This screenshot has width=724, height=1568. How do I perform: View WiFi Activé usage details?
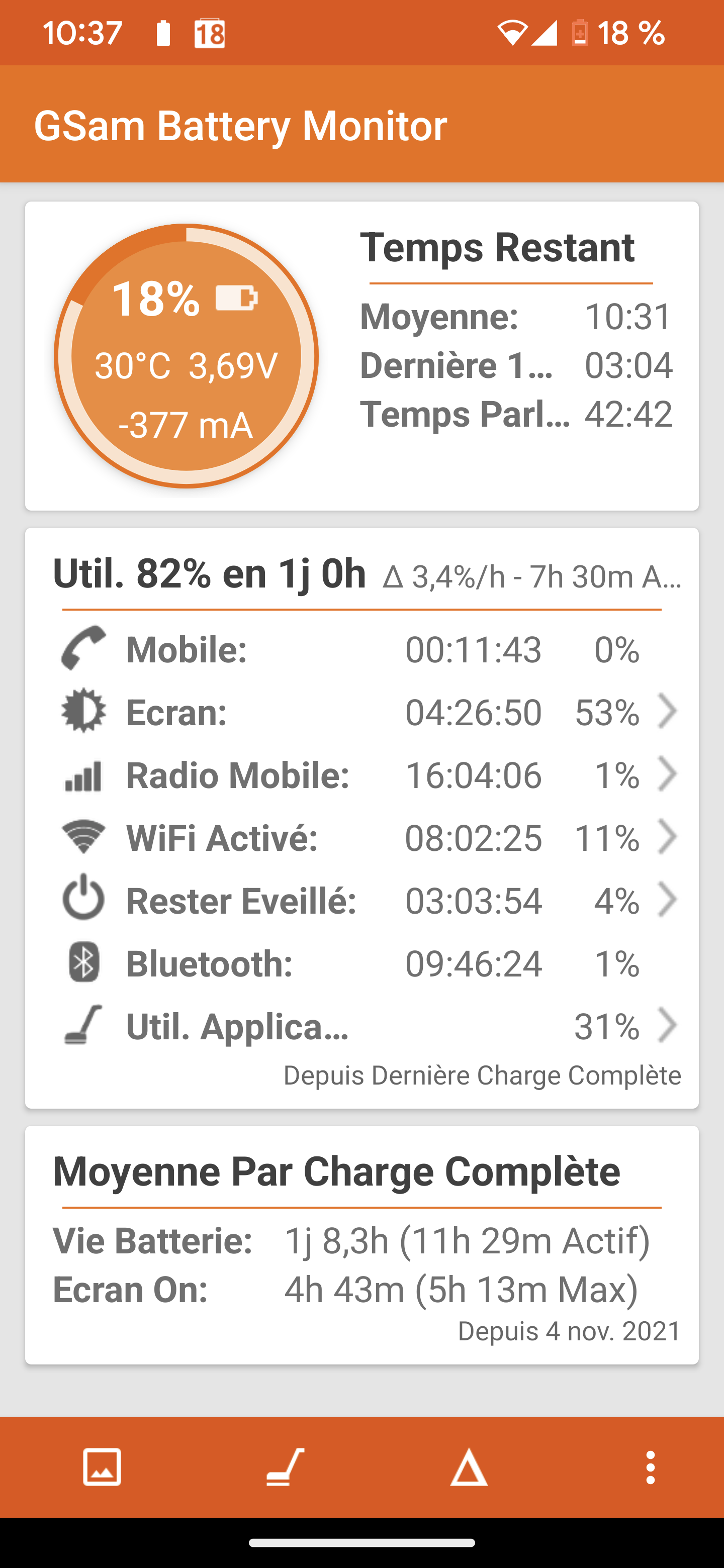point(361,837)
